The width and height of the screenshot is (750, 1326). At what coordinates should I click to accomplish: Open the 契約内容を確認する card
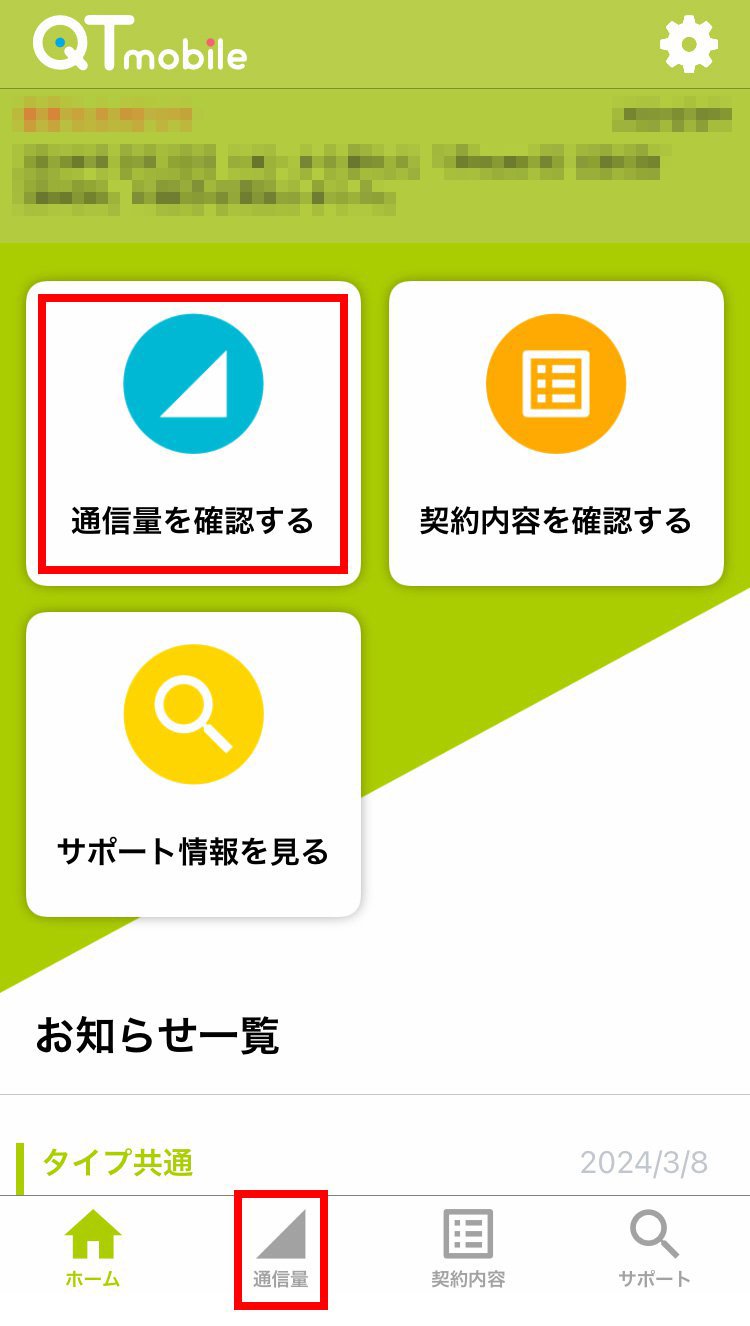pyautogui.click(x=556, y=433)
